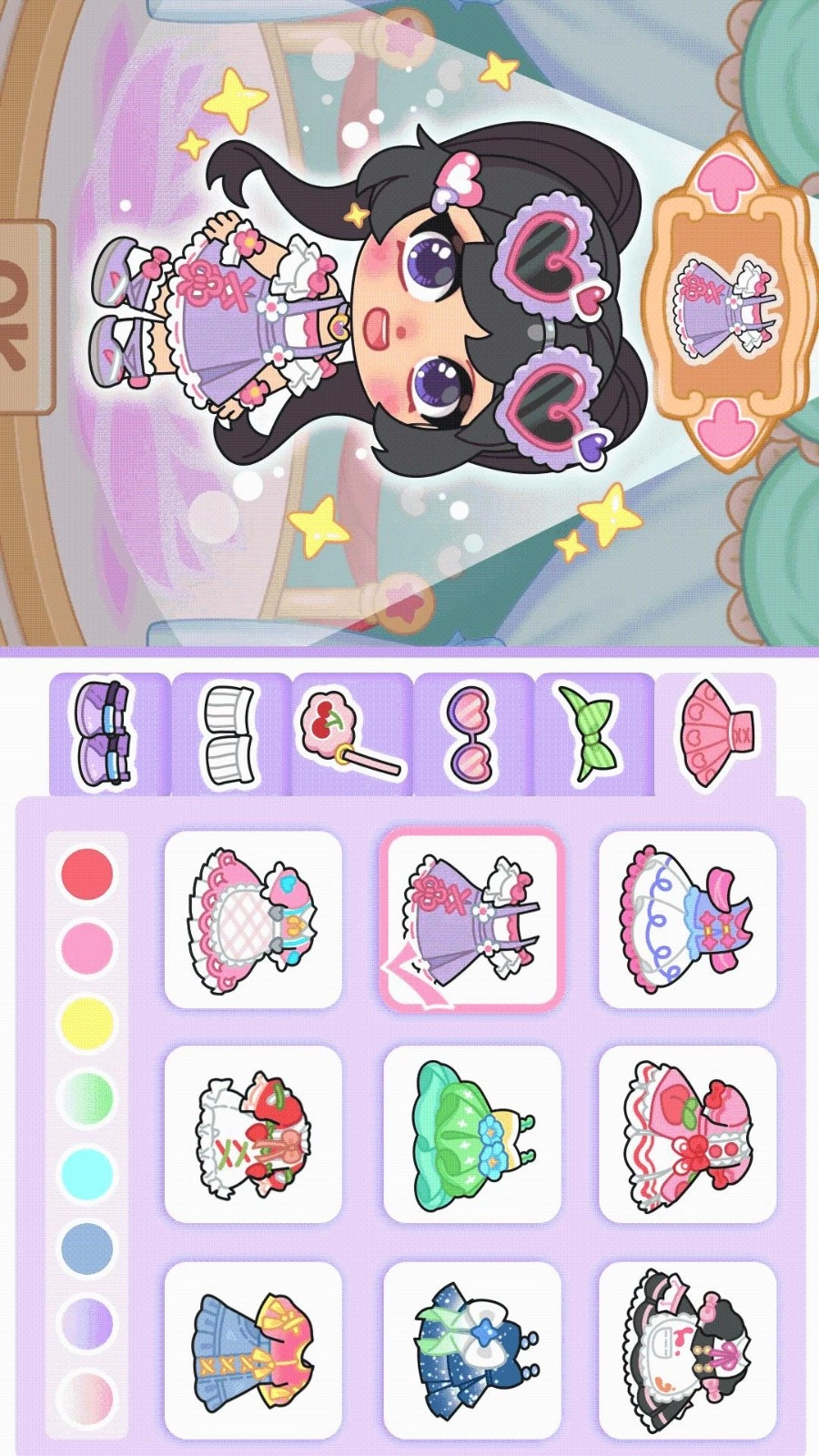819x1456 pixels.
Task: Apply the green color swatch
Action: tap(87, 1097)
